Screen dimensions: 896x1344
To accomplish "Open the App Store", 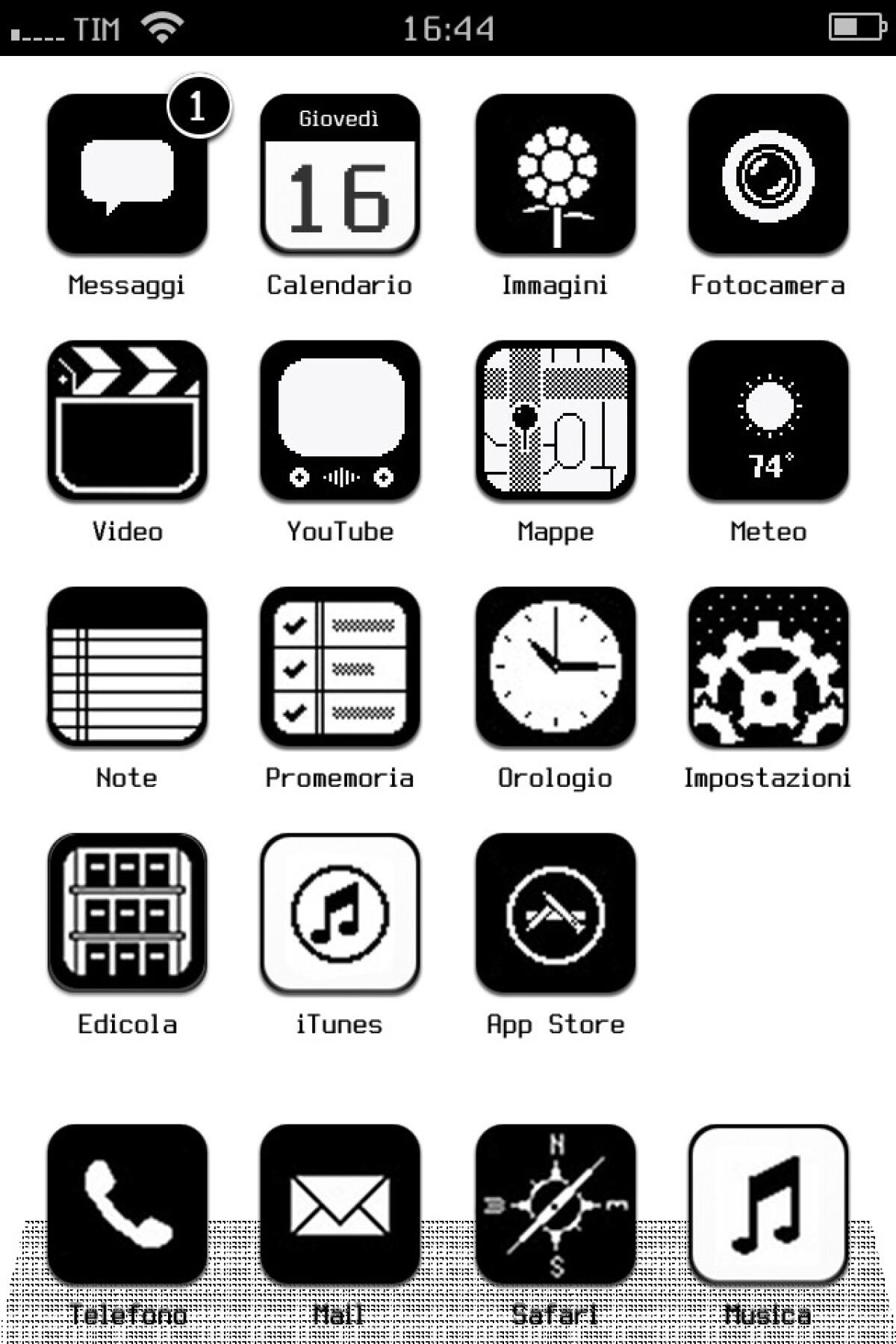I will click(556, 918).
